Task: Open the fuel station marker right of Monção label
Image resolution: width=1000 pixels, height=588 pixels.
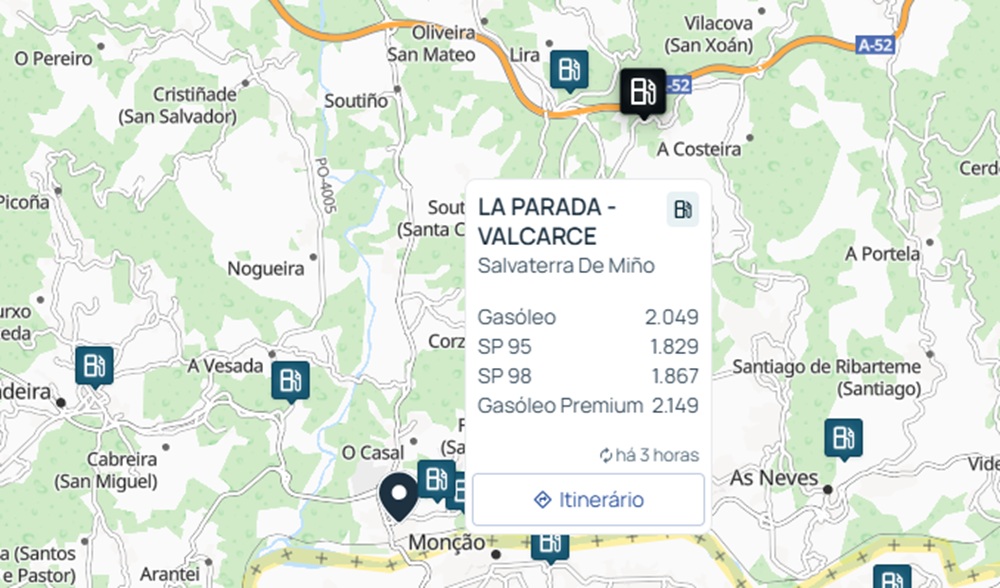Action: 549,544
